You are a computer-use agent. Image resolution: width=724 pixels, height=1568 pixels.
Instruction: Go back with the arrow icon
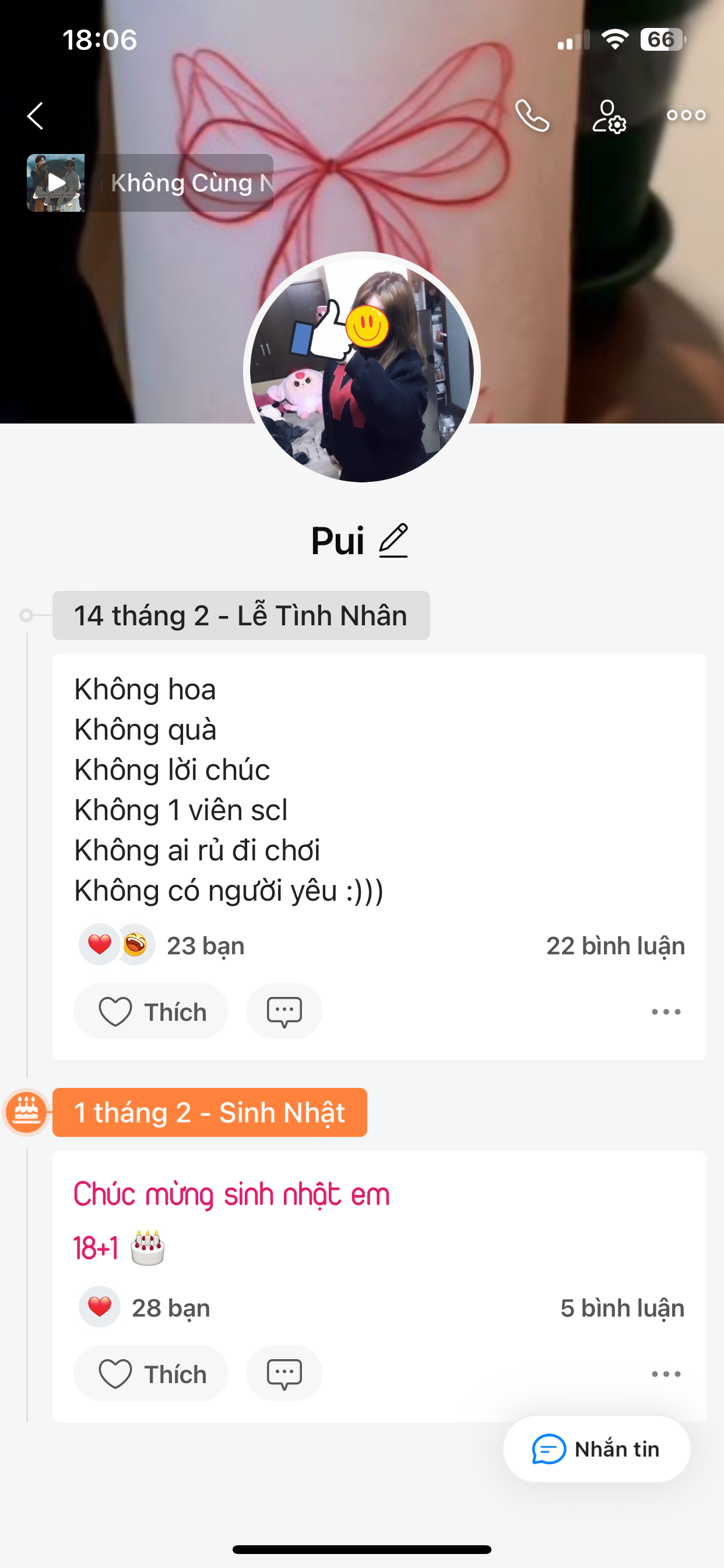(36, 116)
